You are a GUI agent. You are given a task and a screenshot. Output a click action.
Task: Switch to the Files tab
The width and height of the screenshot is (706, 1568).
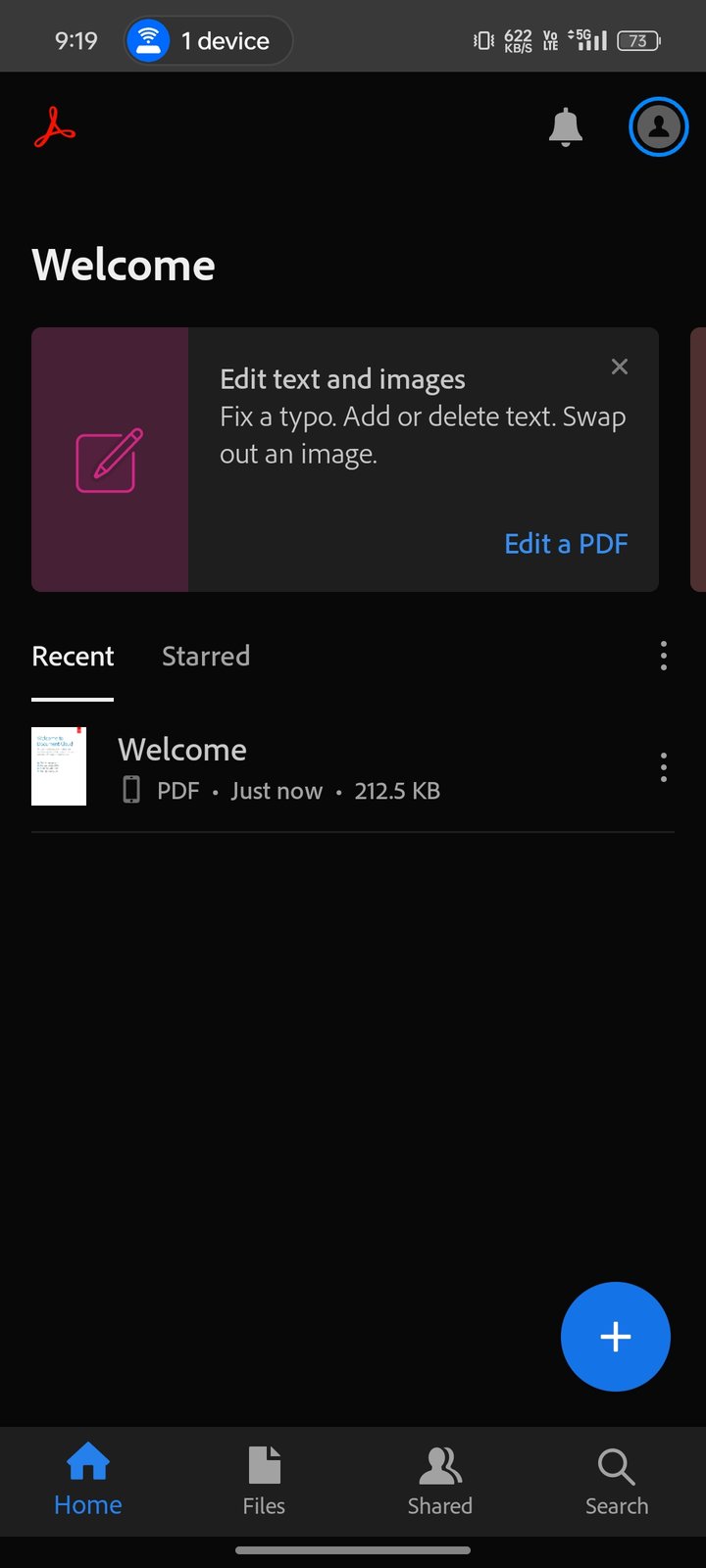[264, 1480]
